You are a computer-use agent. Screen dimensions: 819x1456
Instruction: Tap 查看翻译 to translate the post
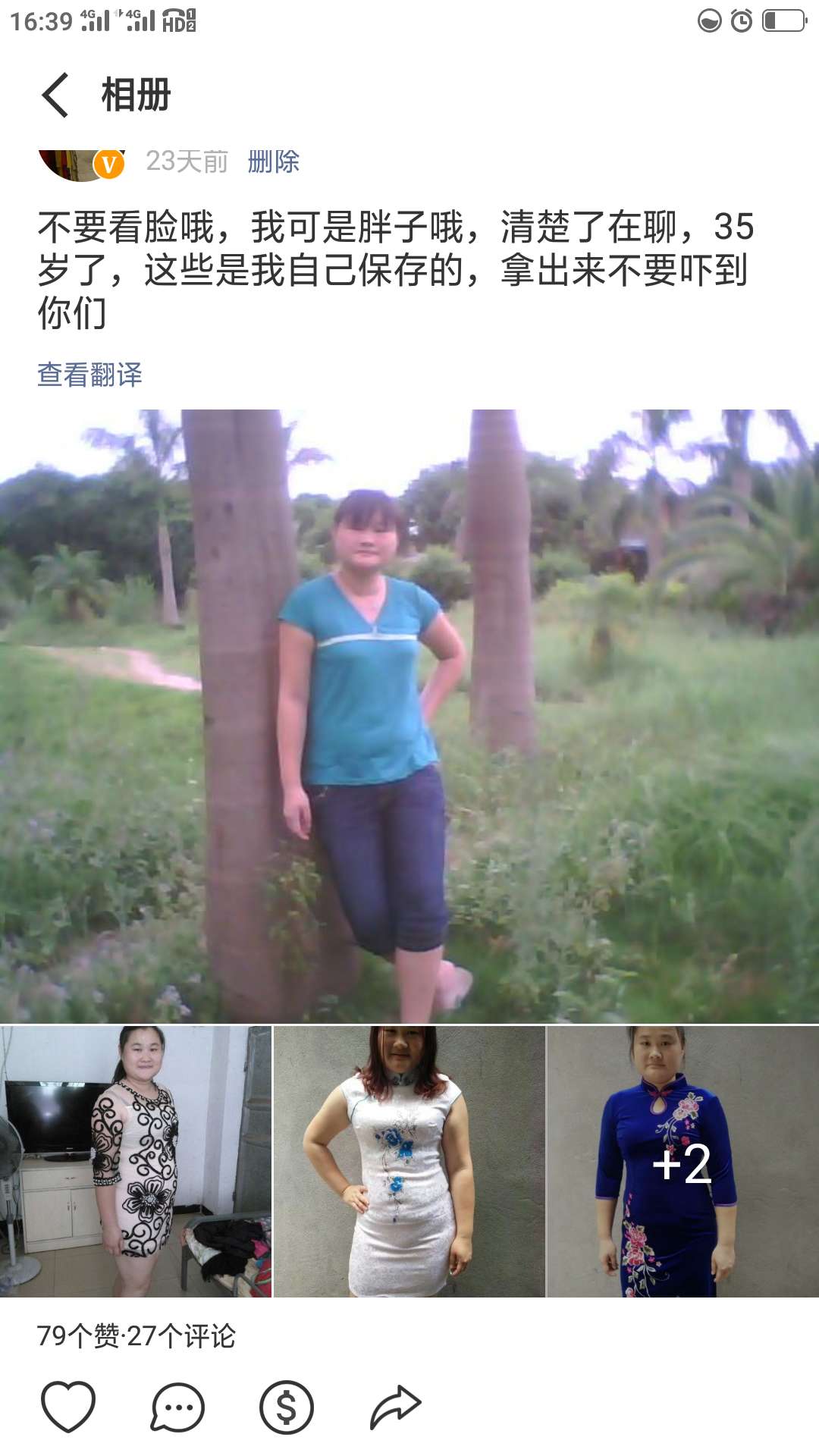pos(89,375)
